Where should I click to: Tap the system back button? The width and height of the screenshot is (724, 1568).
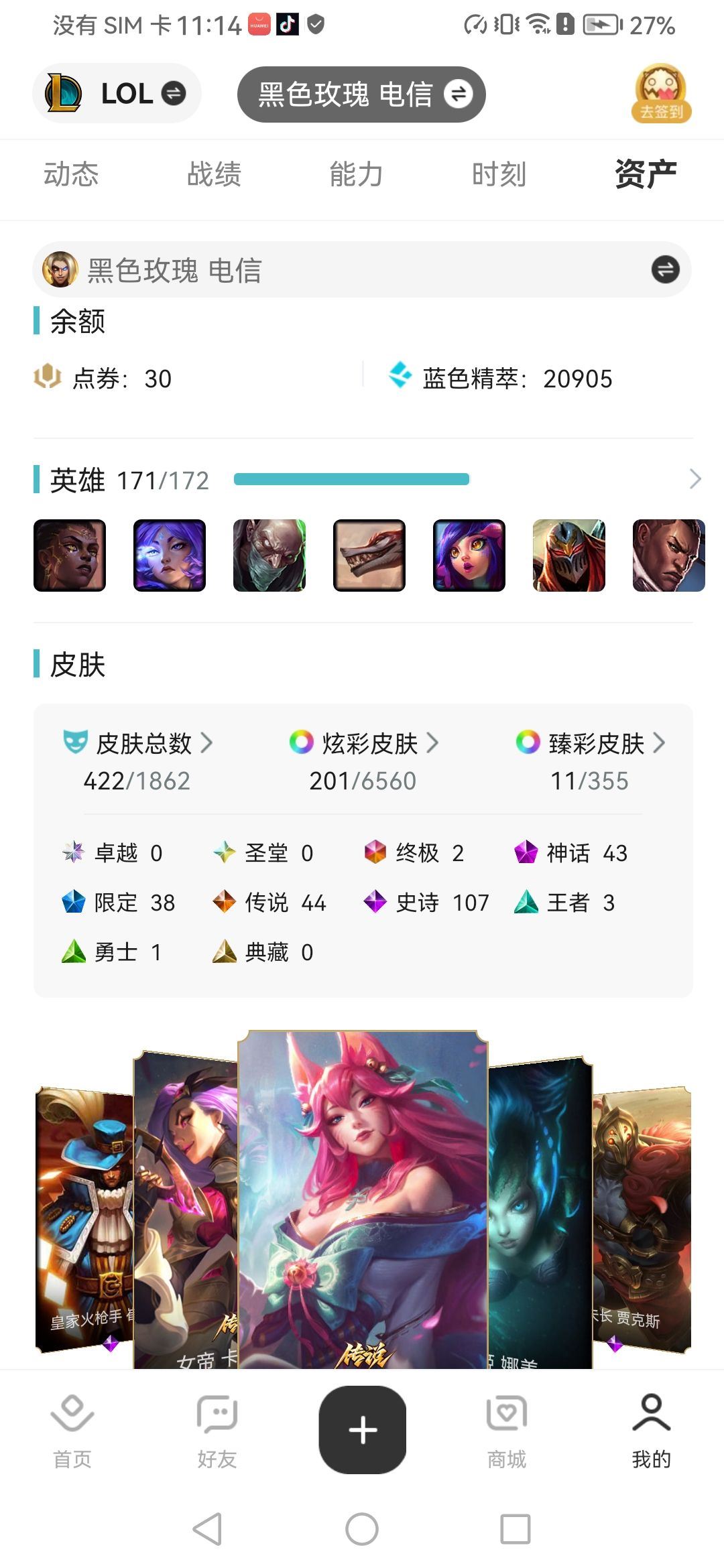(208, 1529)
